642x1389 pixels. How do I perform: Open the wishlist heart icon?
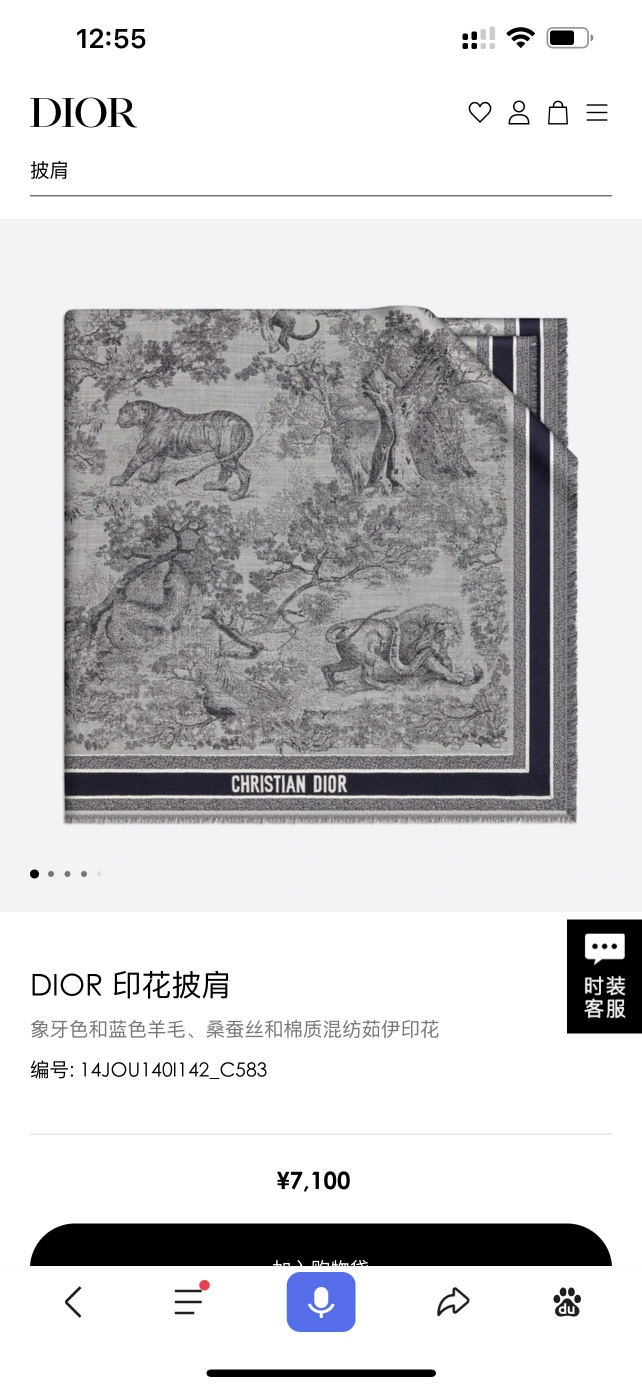(x=480, y=113)
